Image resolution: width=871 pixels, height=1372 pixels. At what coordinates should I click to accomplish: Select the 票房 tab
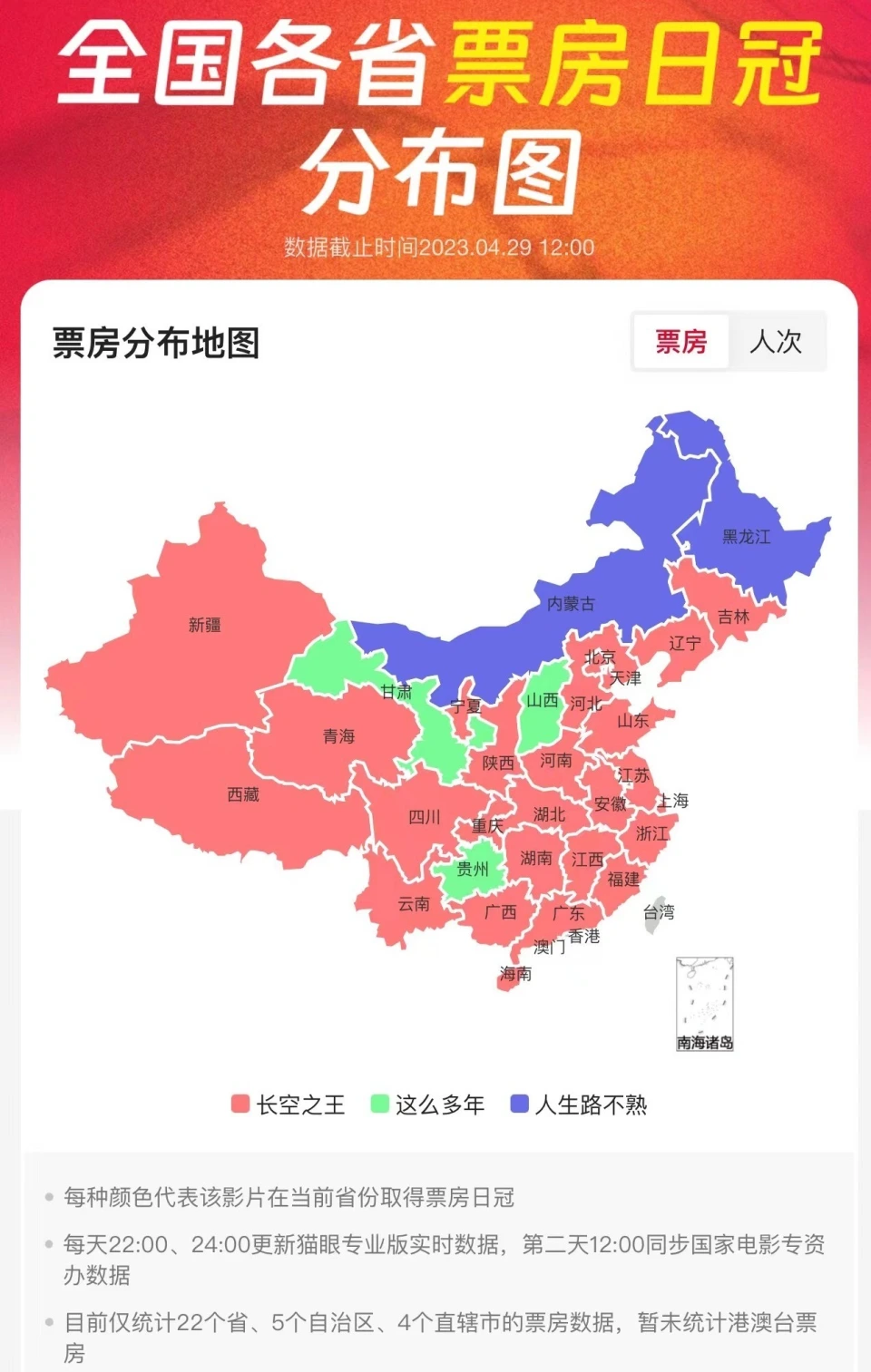pos(680,342)
